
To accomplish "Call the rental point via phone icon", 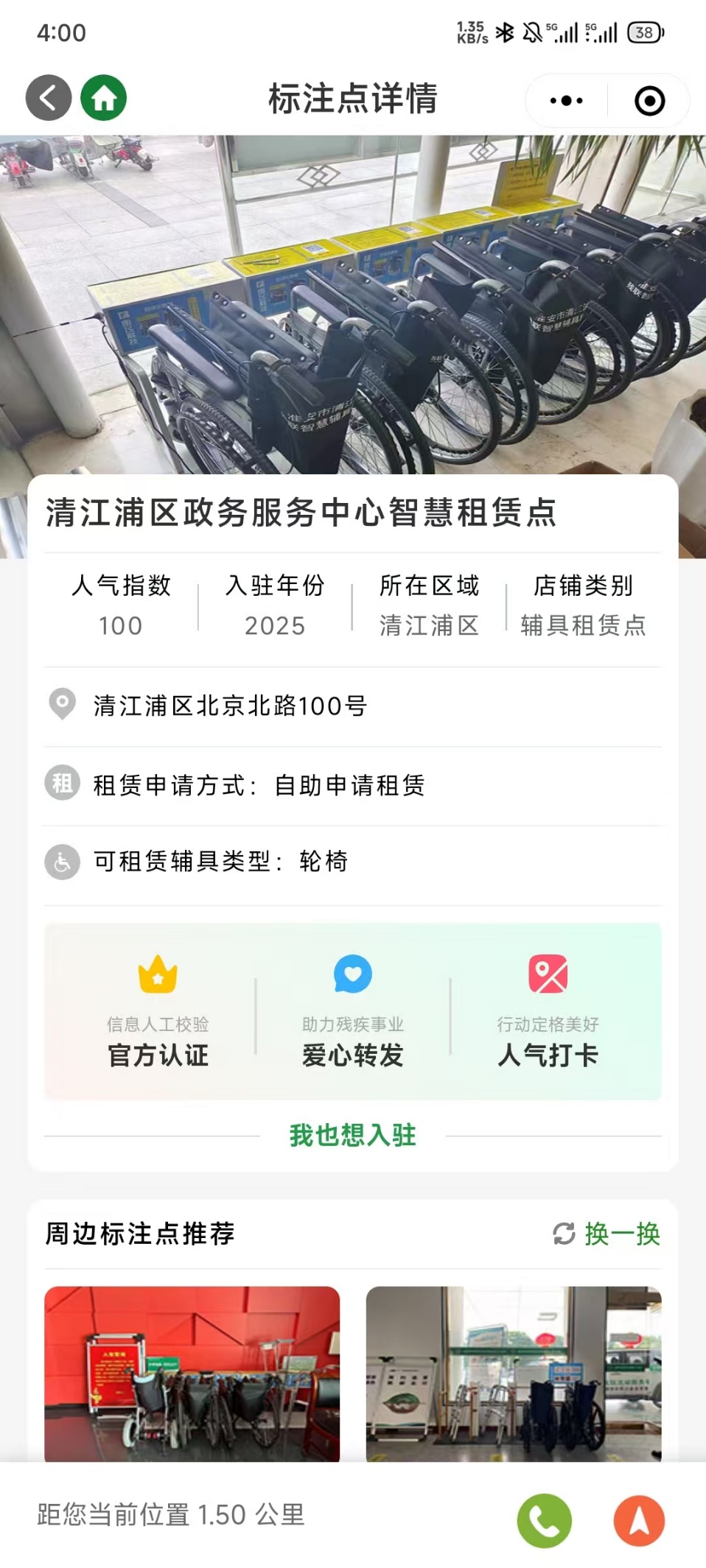I will coord(544,1520).
